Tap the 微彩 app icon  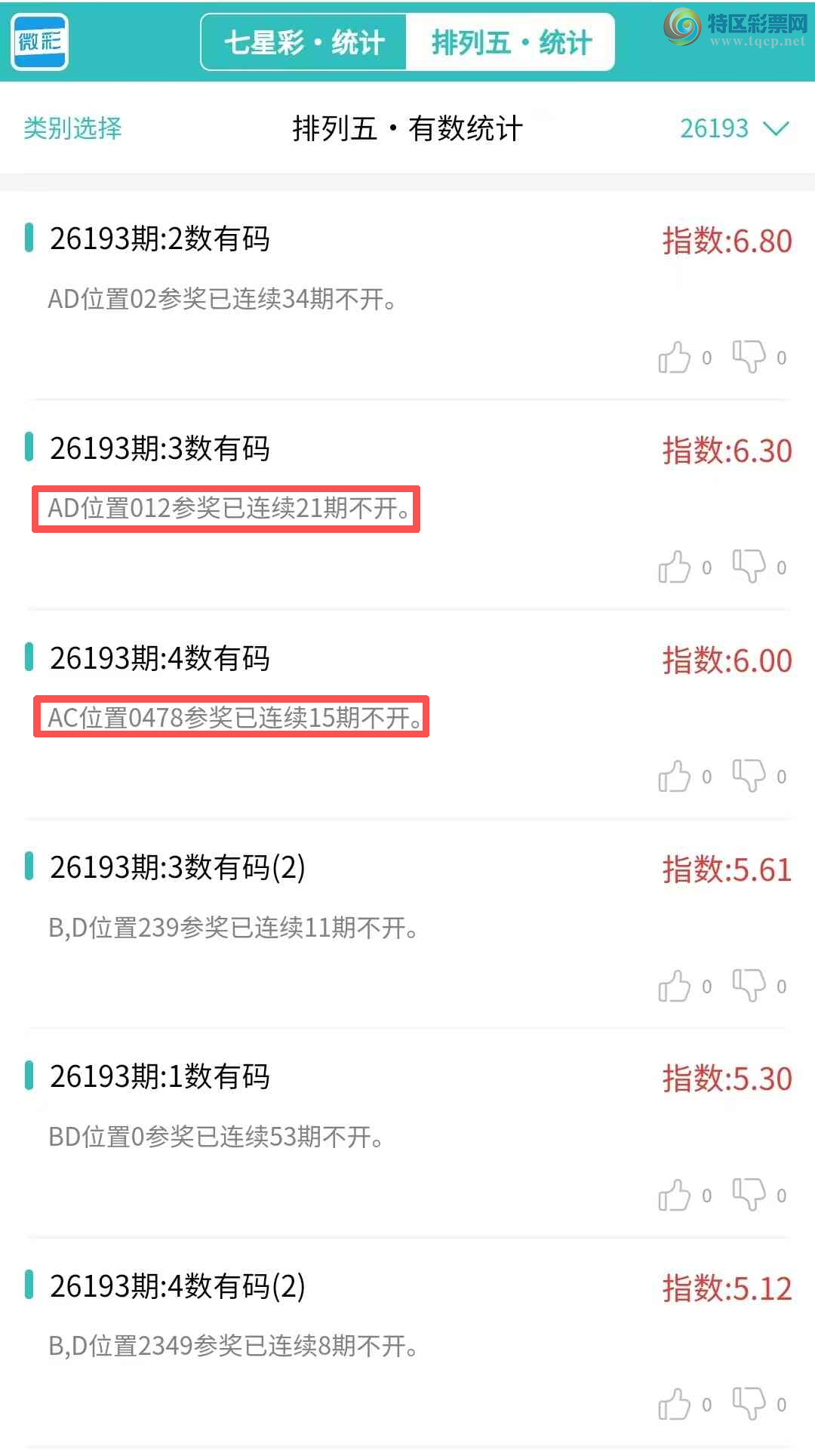(40, 42)
